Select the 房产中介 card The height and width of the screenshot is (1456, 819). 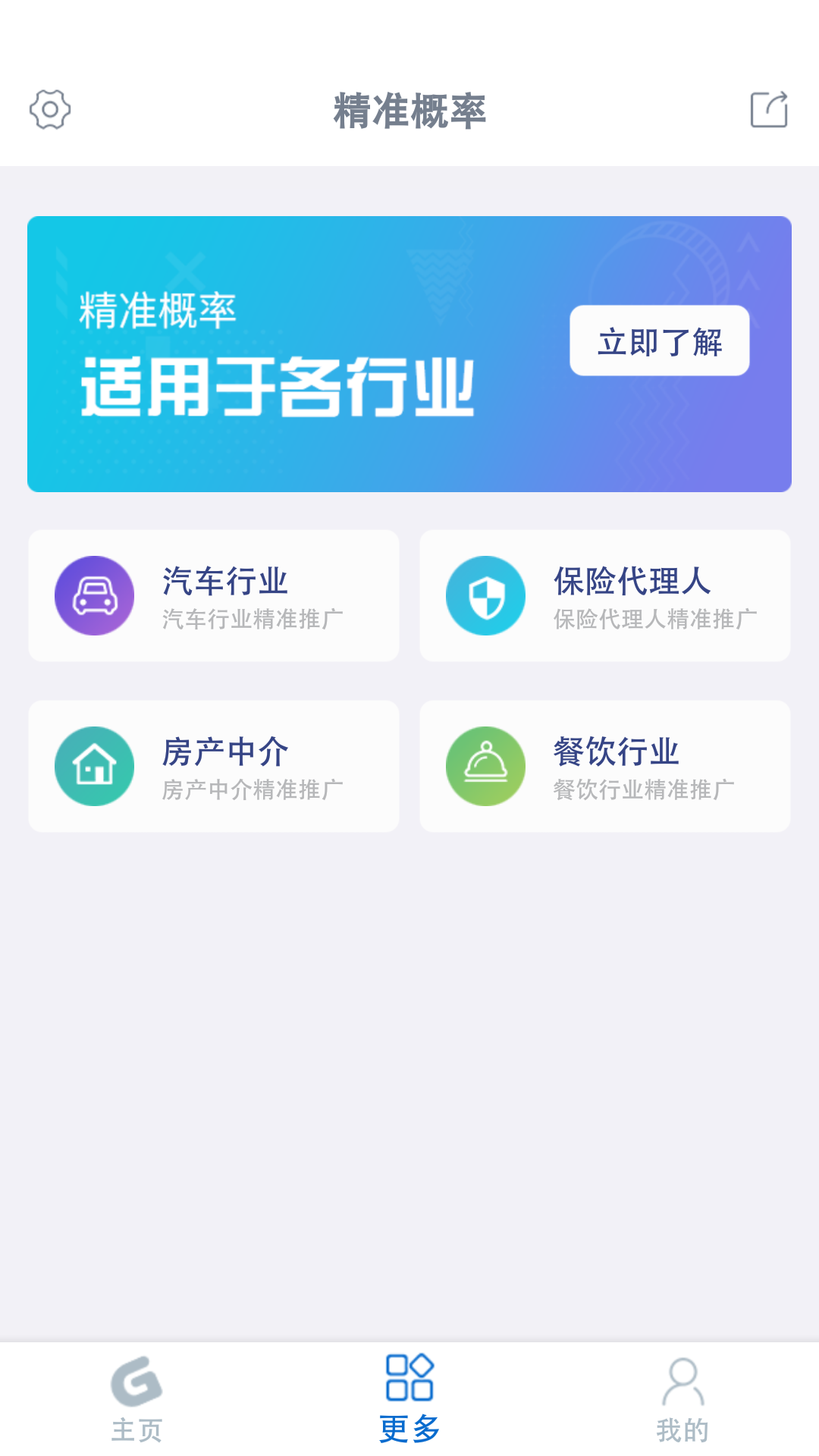(x=214, y=766)
